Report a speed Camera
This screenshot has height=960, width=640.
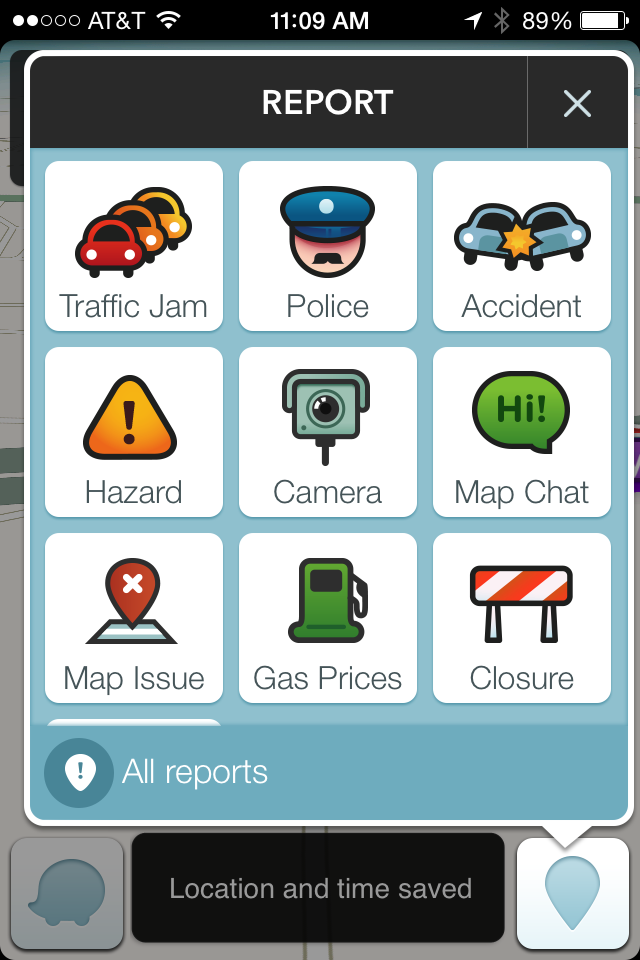click(x=328, y=432)
